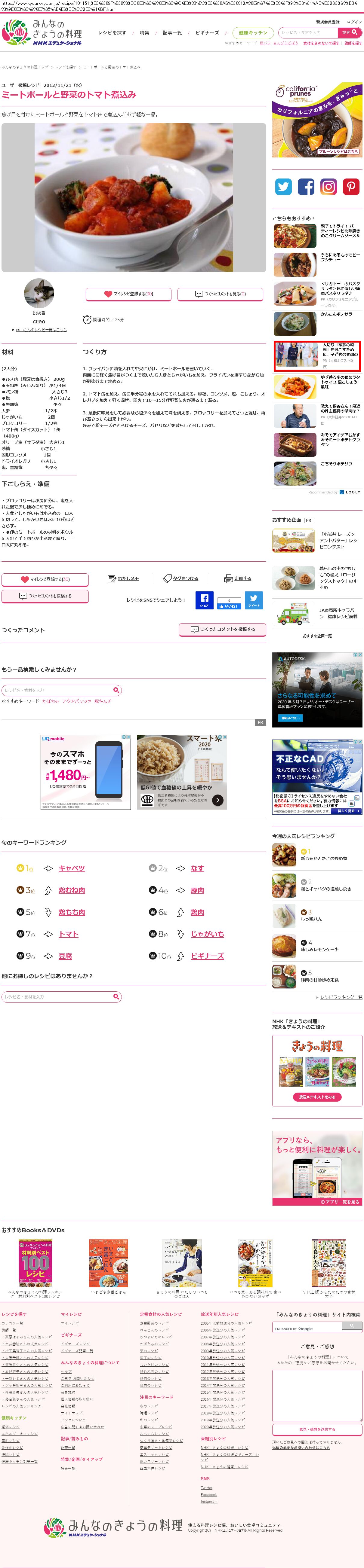The image size is (364, 1568).
Task: Print the recipe with 印刷する
Action: (x=238, y=578)
